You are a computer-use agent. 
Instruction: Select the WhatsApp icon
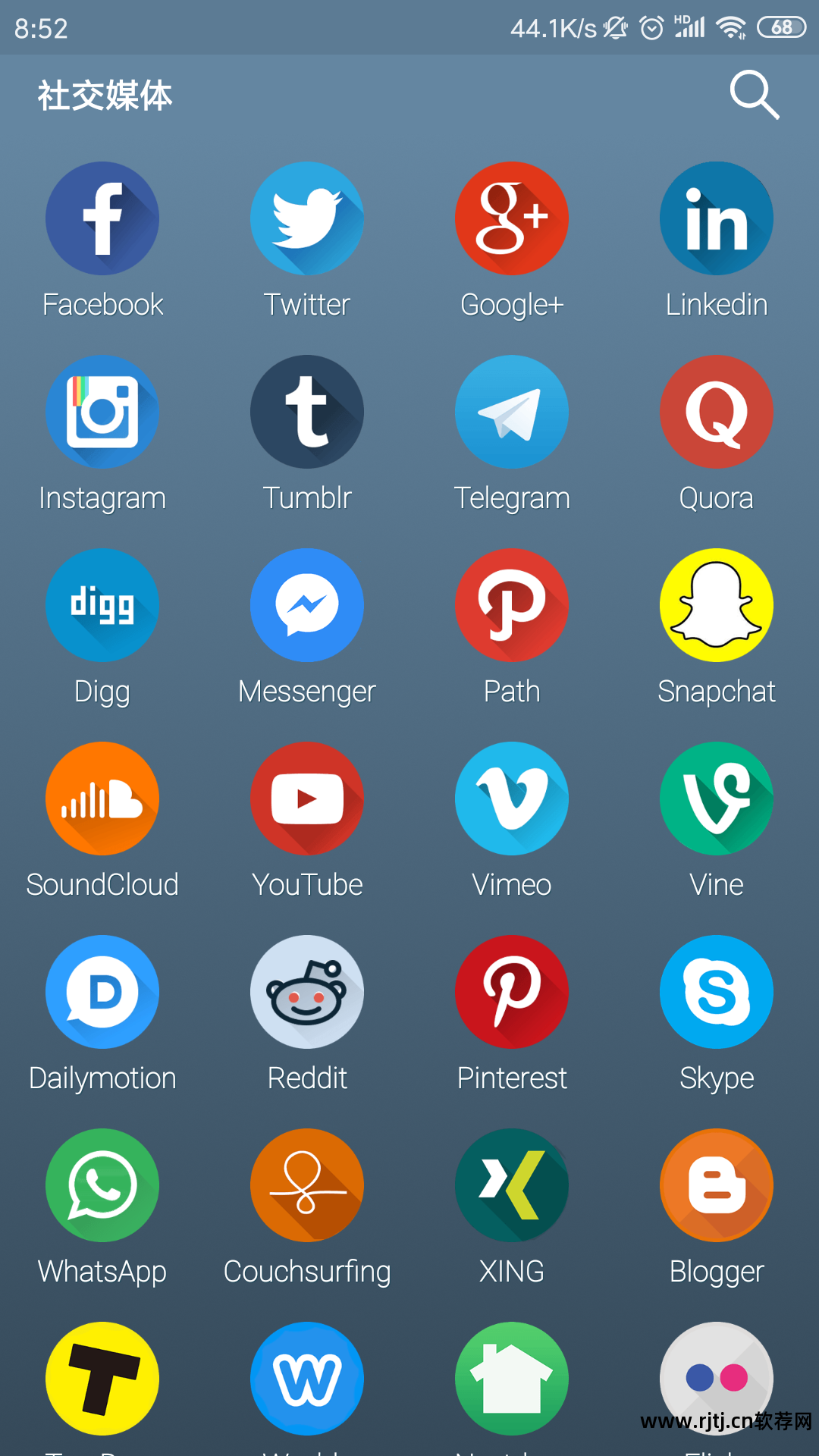point(102,1185)
